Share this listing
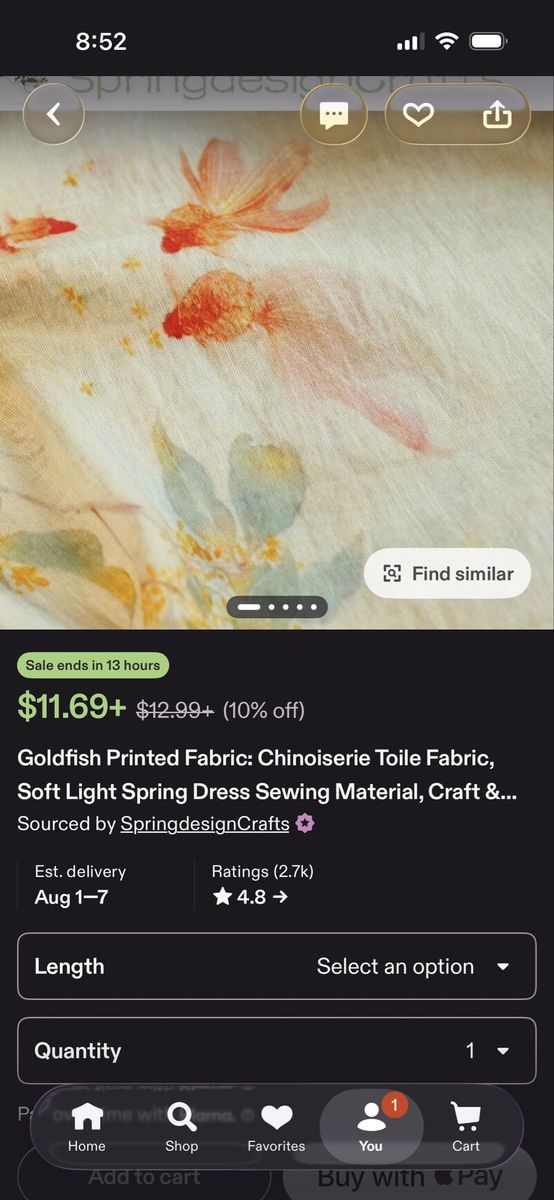Viewport: 554px width, 1200px height. click(x=497, y=115)
